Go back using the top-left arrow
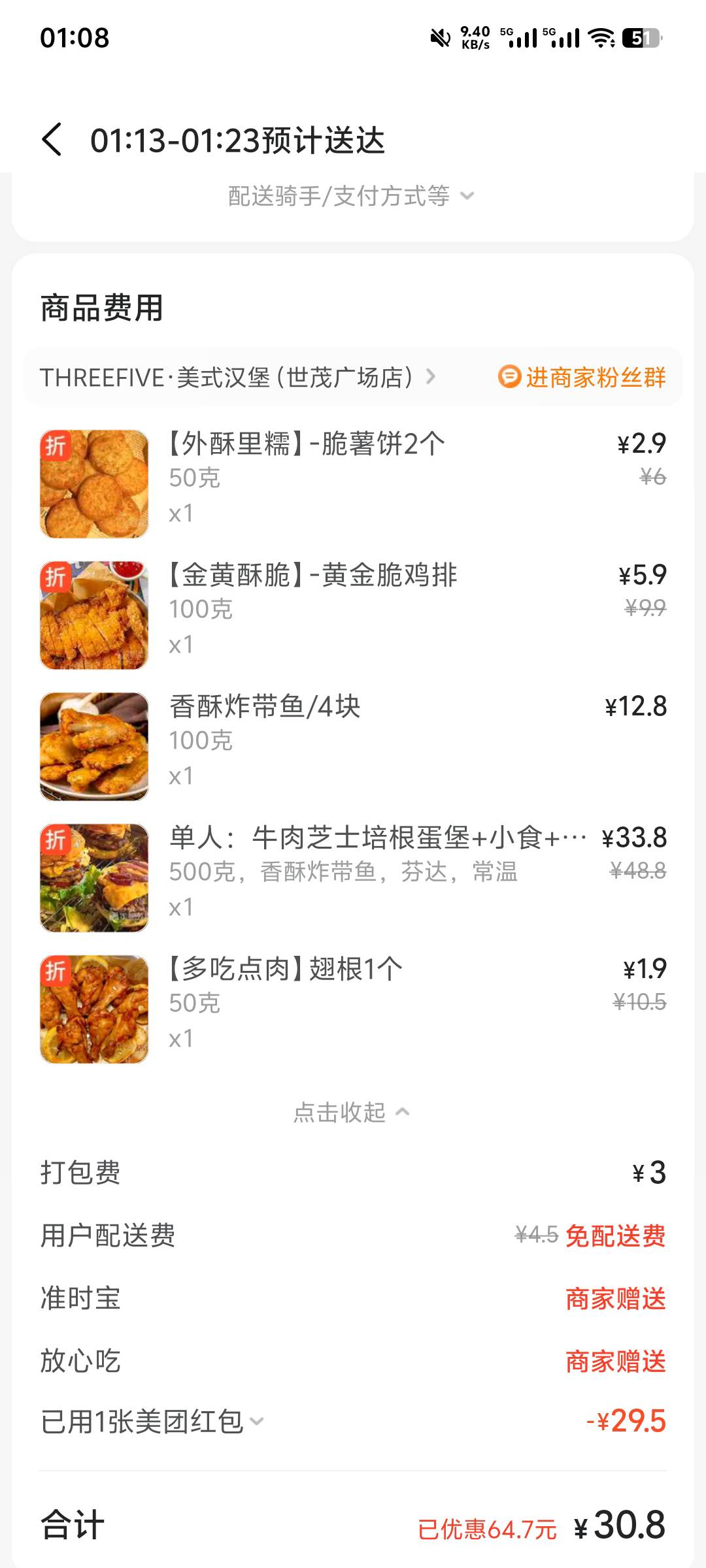The width and height of the screenshot is (706, 1568). click(52, 140)
